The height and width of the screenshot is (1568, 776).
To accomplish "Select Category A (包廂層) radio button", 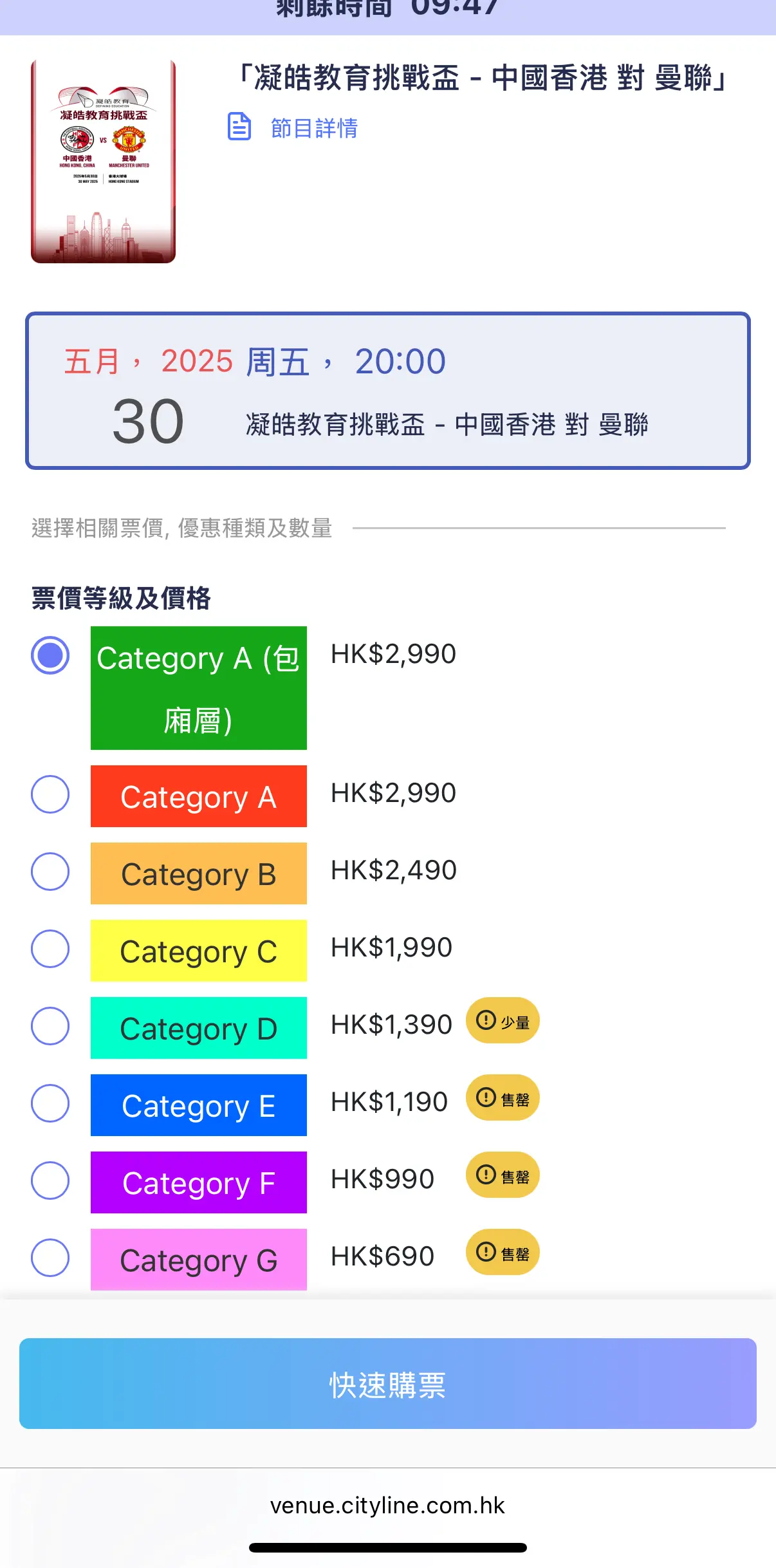I will pyautogui.click(x=50, y=655).
